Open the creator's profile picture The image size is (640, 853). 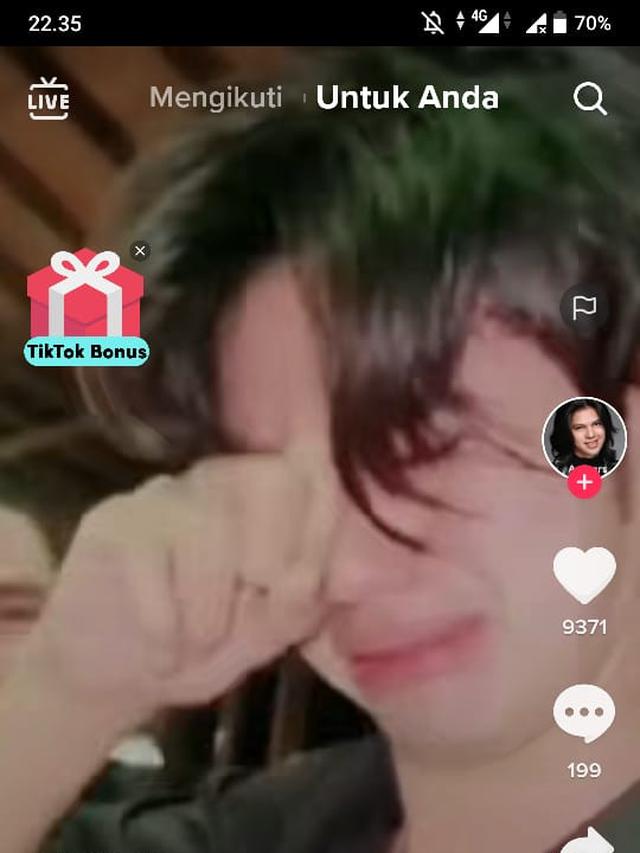[x=584, y=436]
